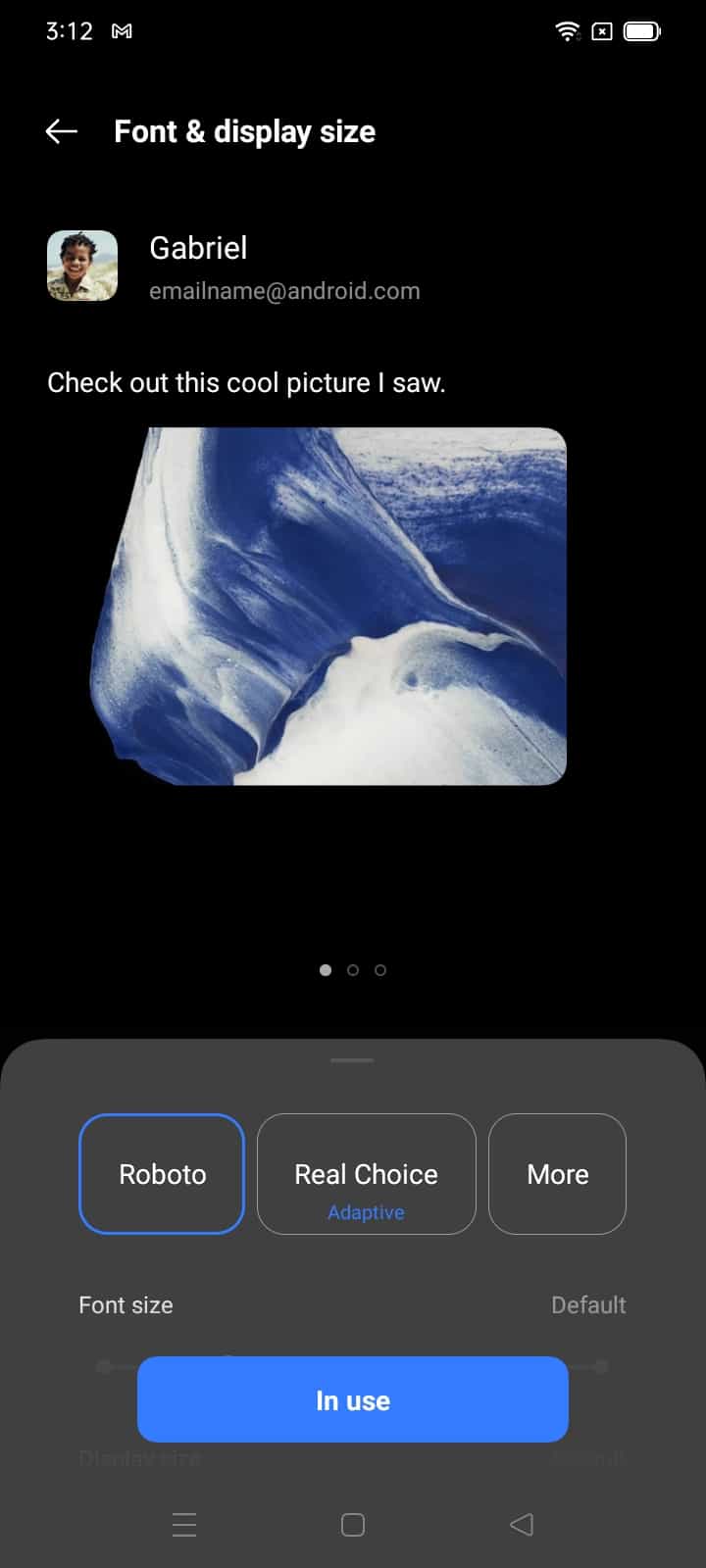Open More font options
Image resolution: width=706 pixels, height=1568 pixels.
click(x=557, y=1174)
